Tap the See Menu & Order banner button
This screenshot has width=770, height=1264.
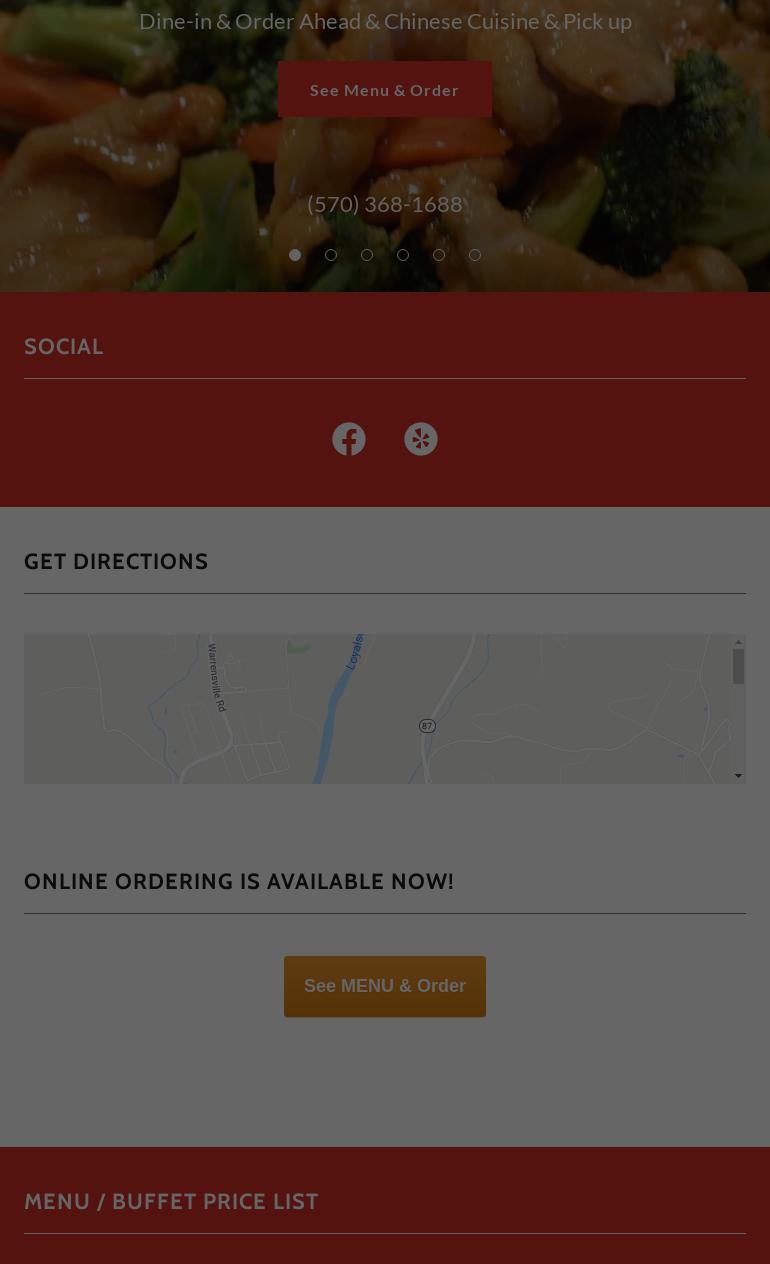click(384, 90)
